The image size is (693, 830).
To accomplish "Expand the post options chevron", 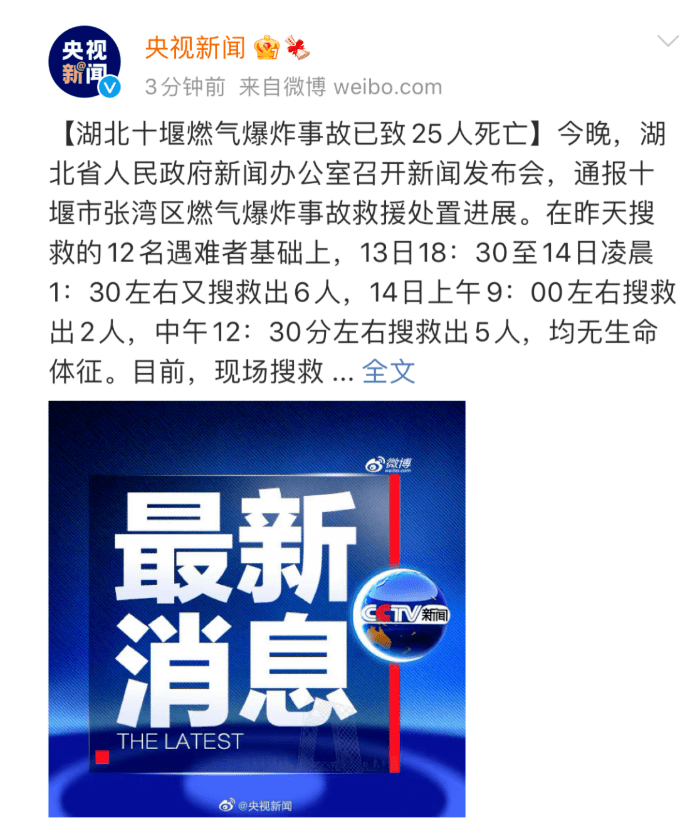I will tap(667, 41).
